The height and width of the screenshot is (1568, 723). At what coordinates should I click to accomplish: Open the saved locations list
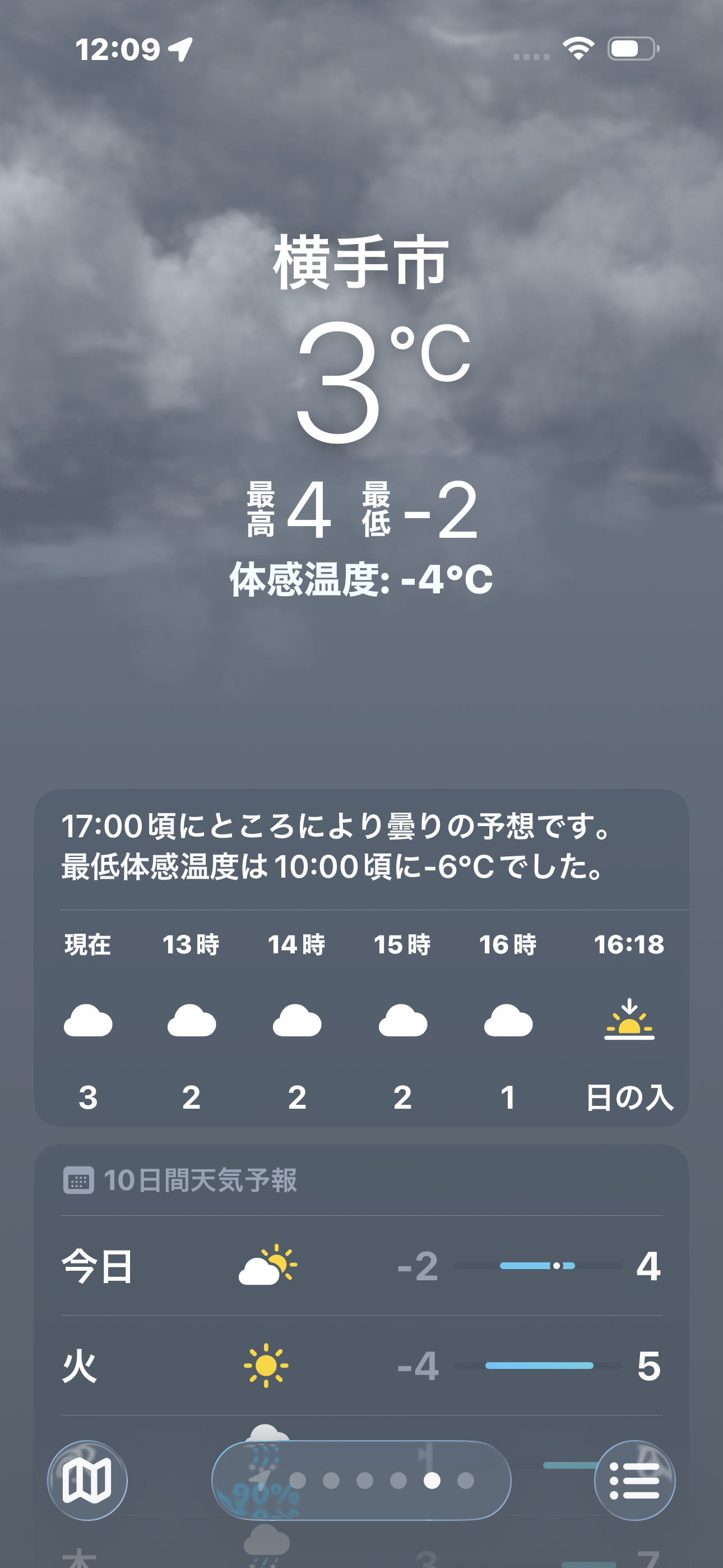634,1480
